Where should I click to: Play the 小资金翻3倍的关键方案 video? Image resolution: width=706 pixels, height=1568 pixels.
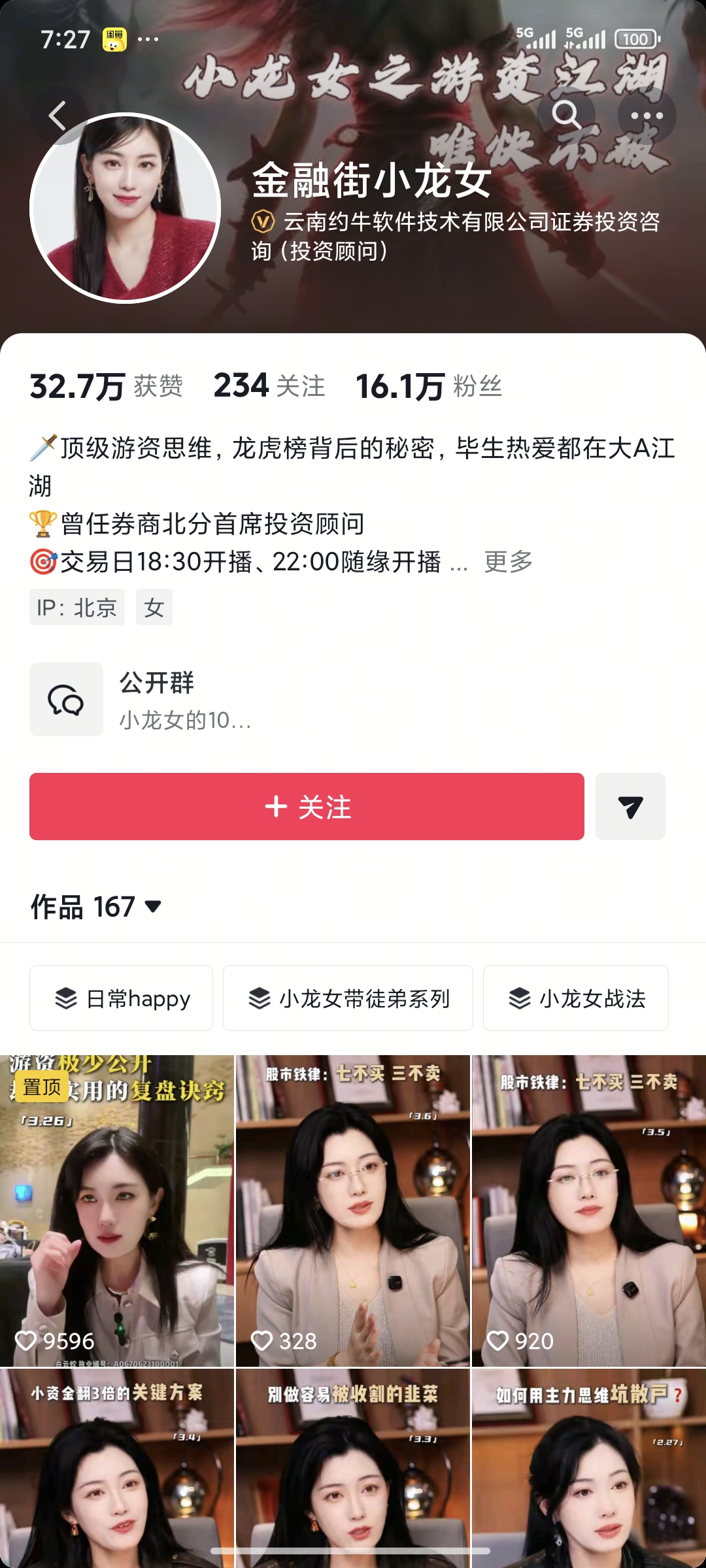[117, 1470]
